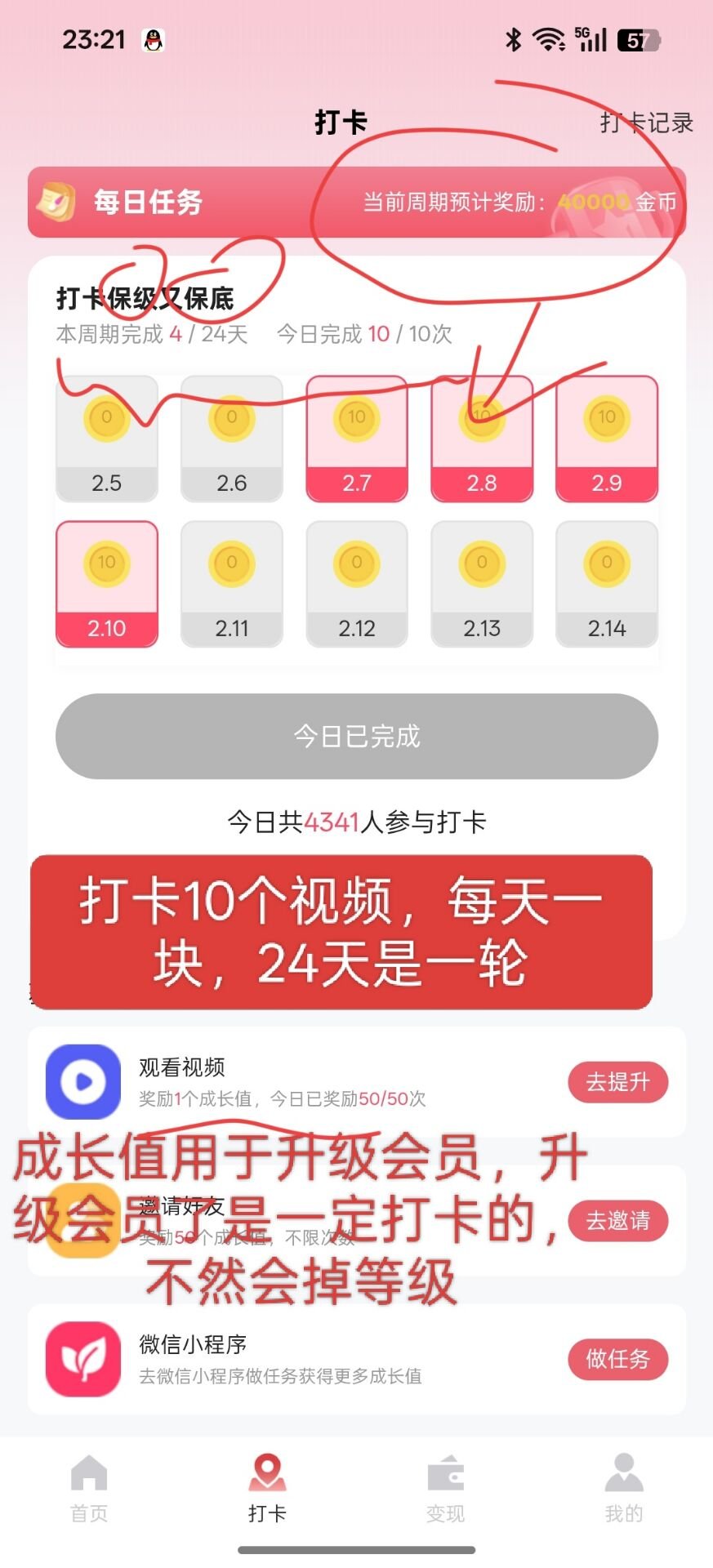This screenshot has height=1568, width=713.
Task: Tap 去邀请 to invite friends
Action: tap(617, 1221)
